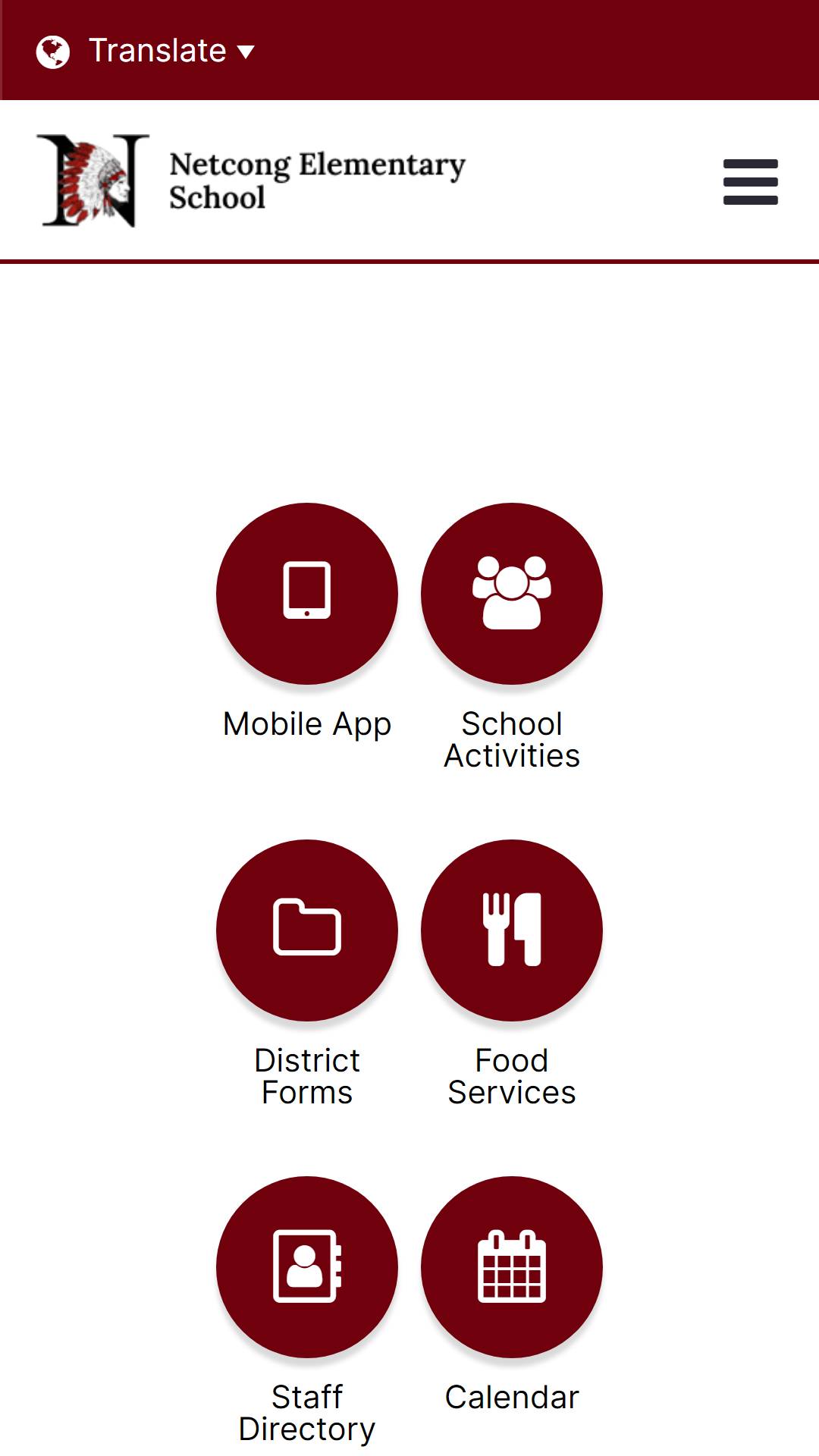This screenshot has width=819, height=1456.
Task: Open District Forms
Action: point(307,974)
